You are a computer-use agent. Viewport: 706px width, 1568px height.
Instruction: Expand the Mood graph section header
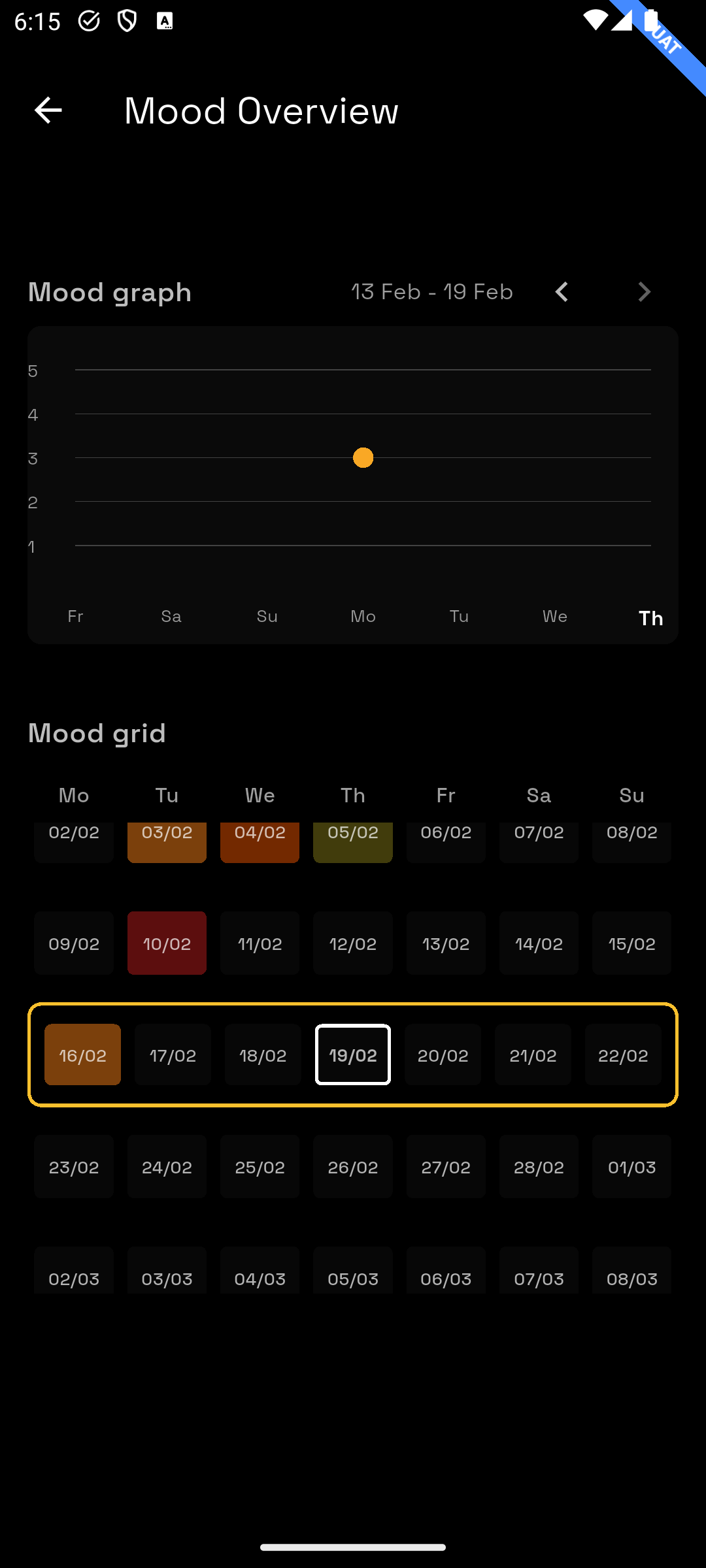point(109,292)
